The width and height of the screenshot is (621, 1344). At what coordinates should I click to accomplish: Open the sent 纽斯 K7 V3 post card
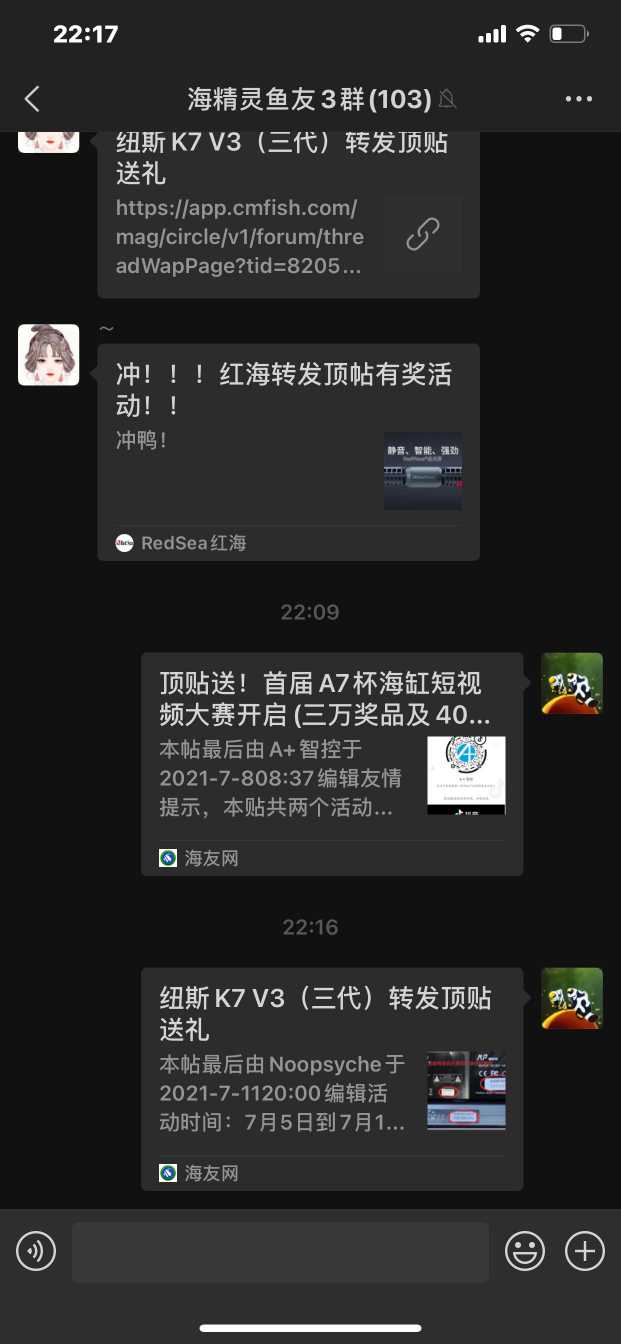331,1077
